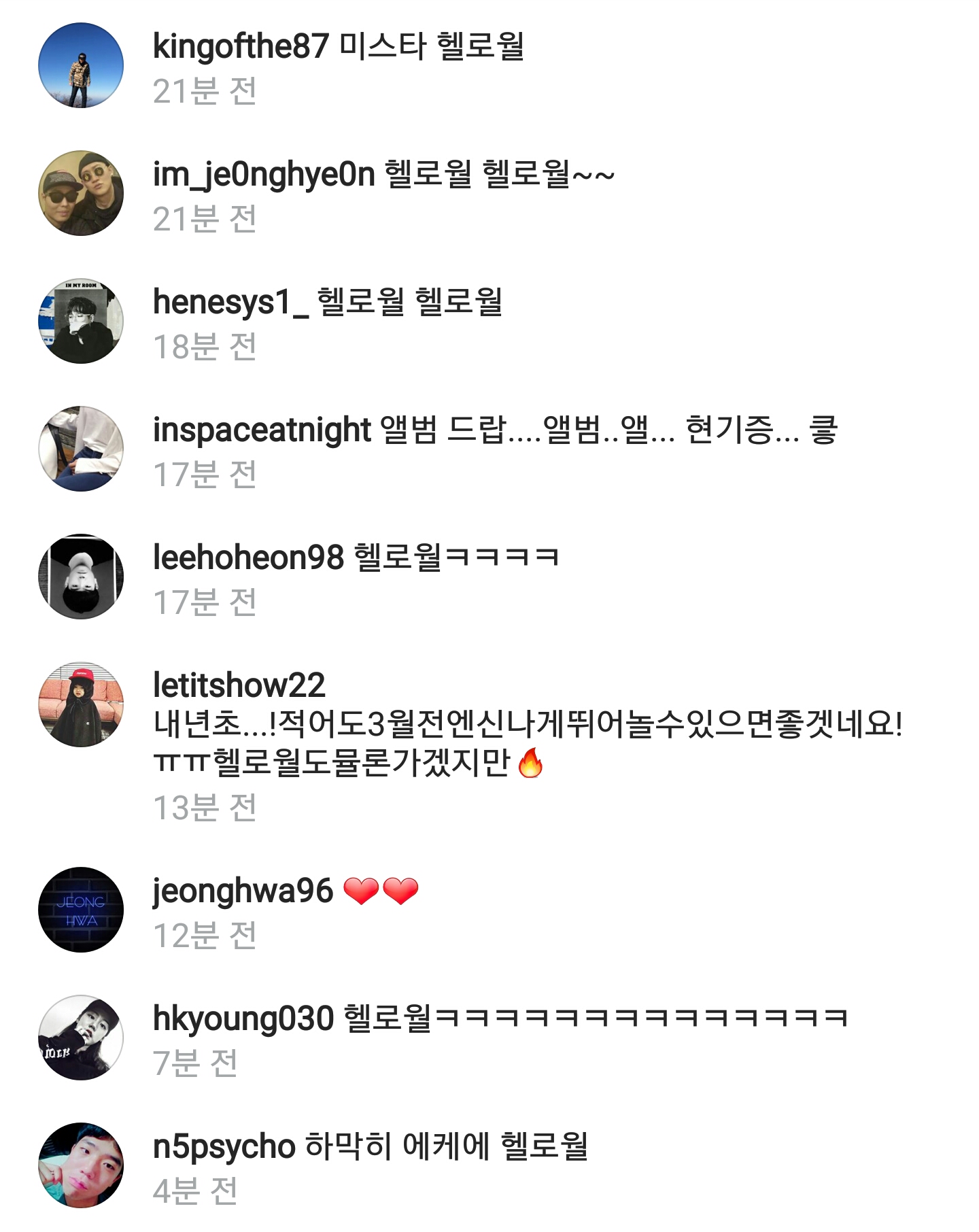Tap the username kingofthe87

click(x=241, y=46)
